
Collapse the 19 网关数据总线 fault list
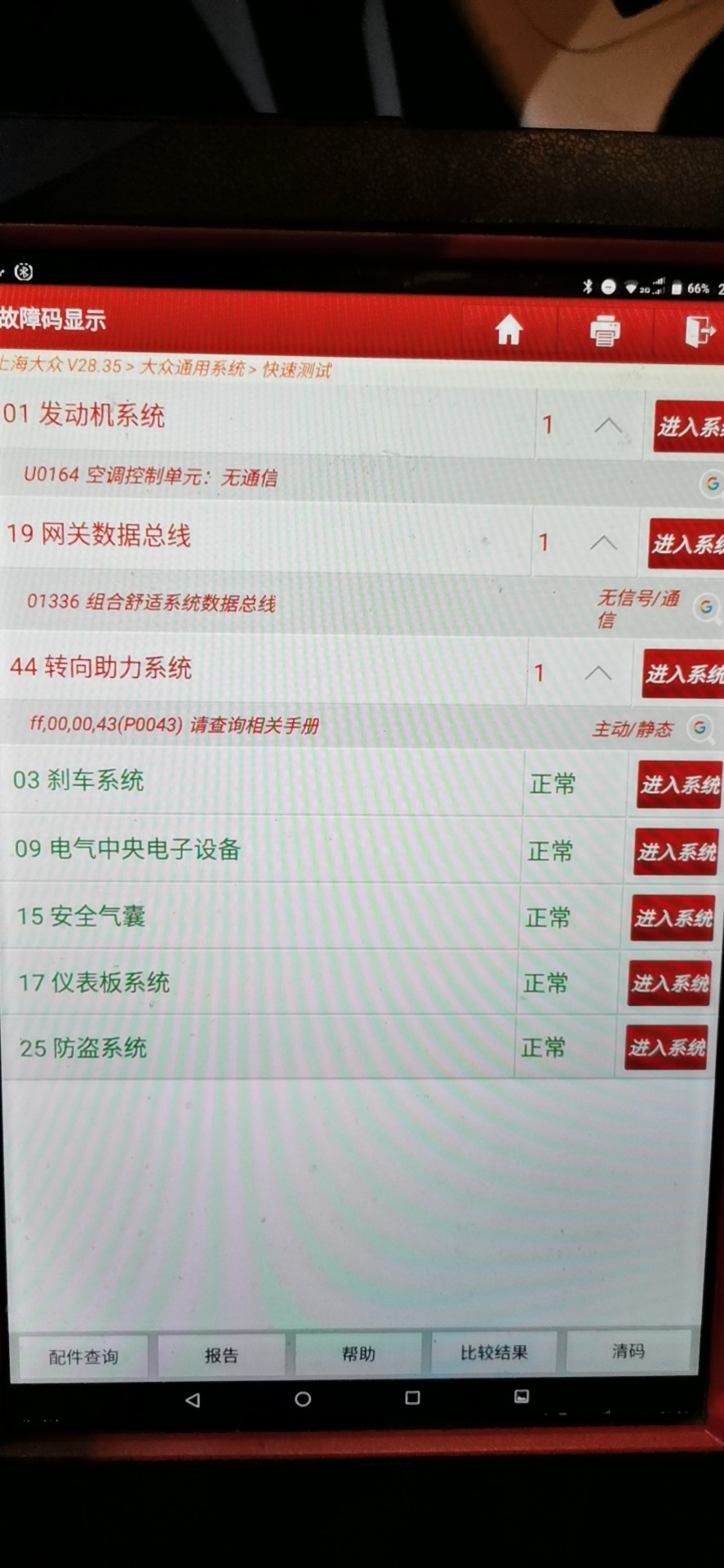coord(603,543)
